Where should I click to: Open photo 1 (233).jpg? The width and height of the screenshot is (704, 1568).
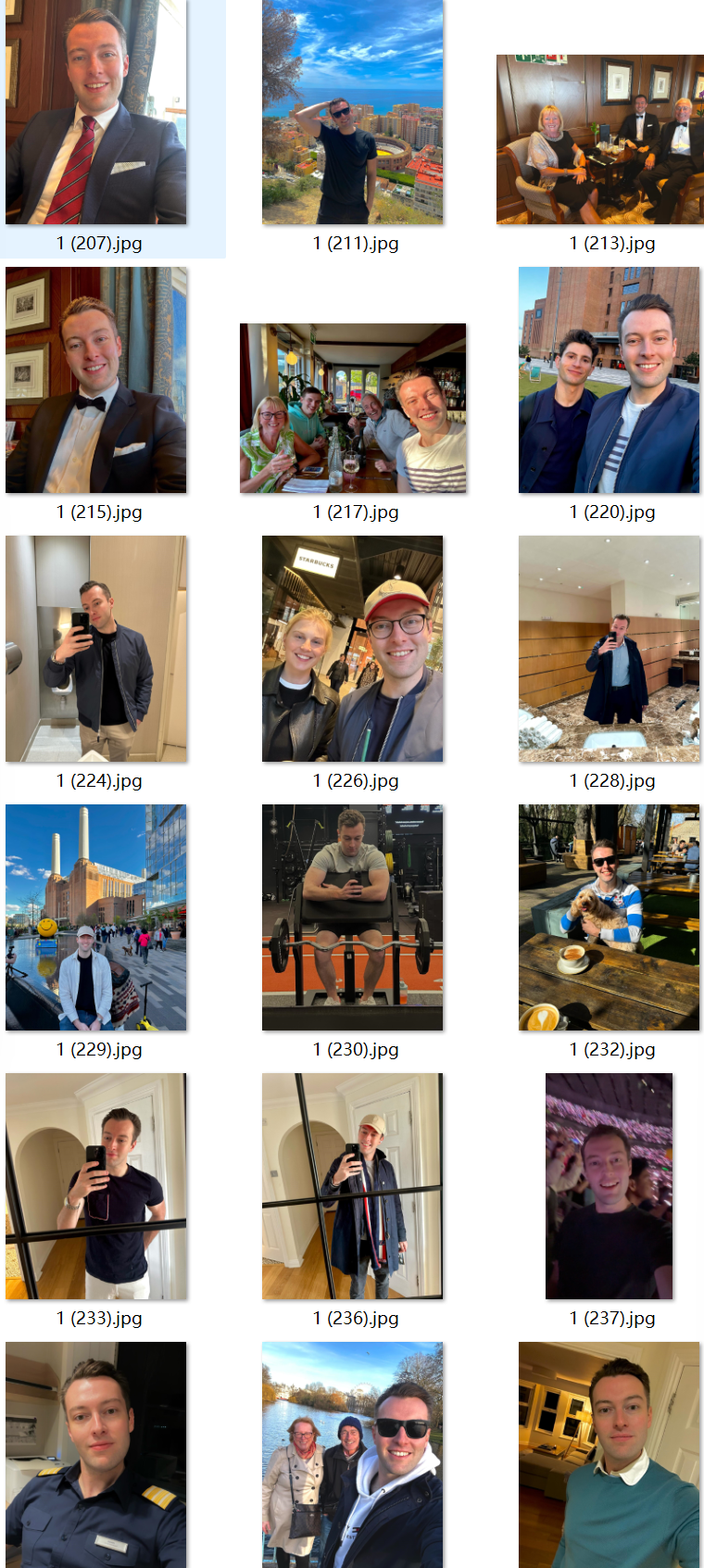[x=95, y=1186]
